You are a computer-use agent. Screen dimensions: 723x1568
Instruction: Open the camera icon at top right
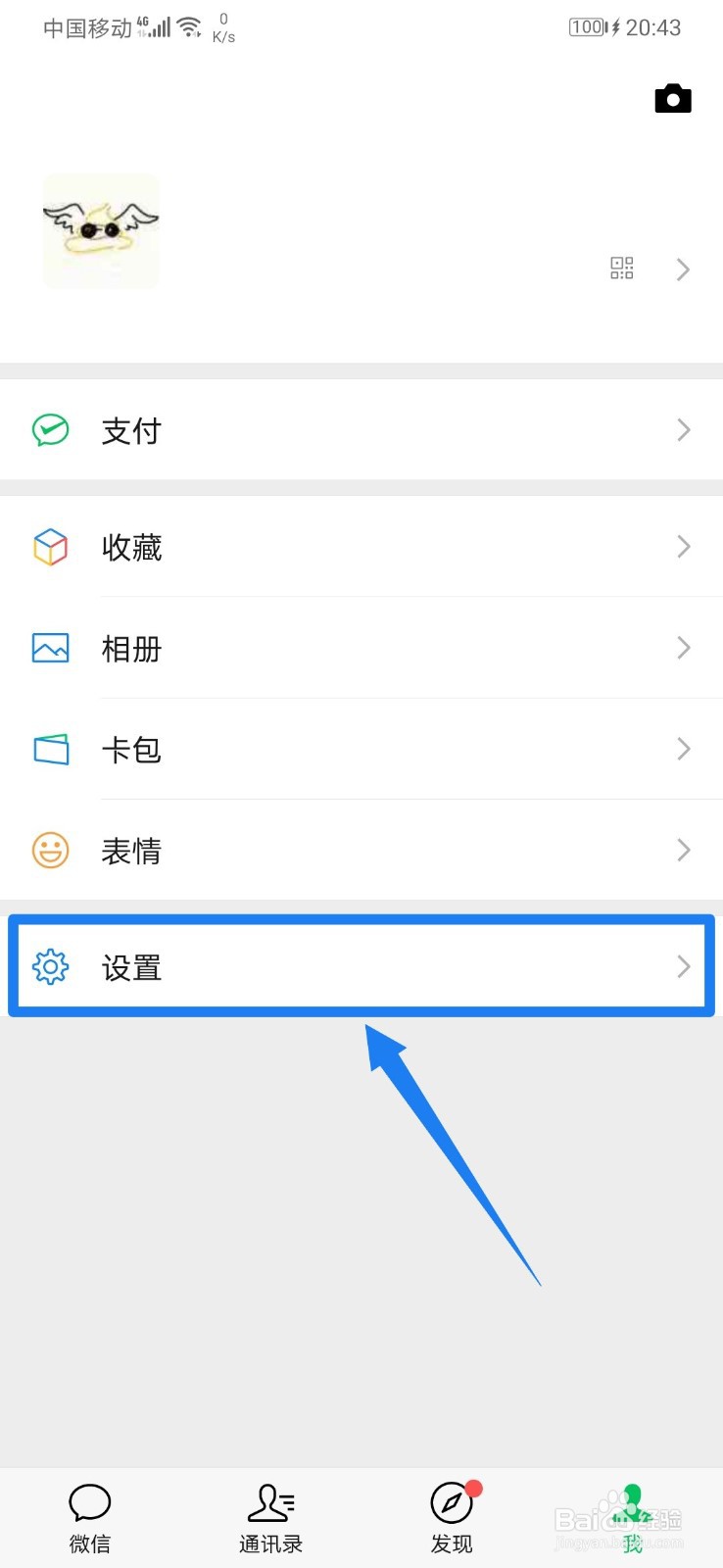coord(672,98)
